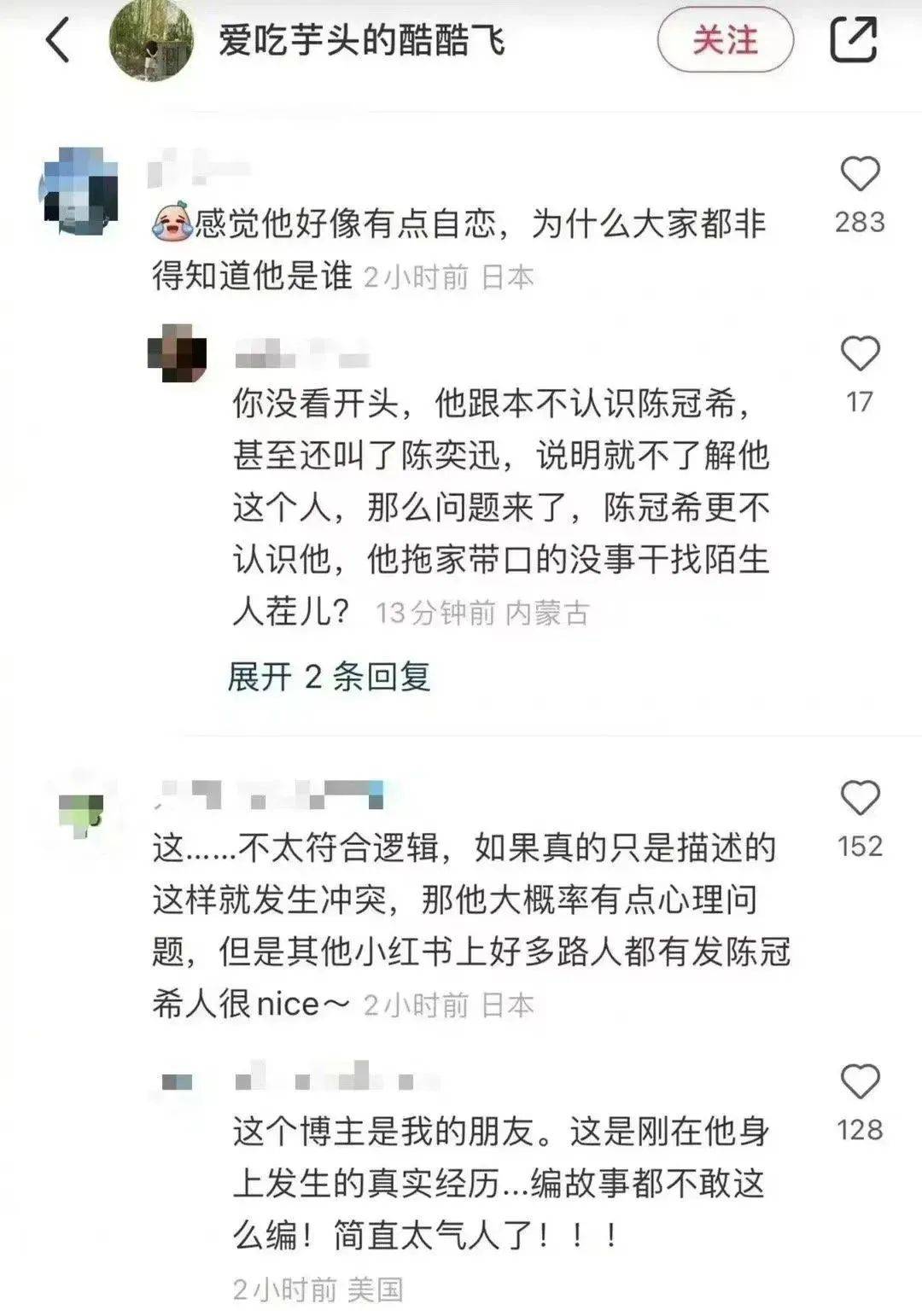Like the reply with 17 likes
Image resolution: width=922 pixels, height=1316 pixels.
[x=860, y=354]
